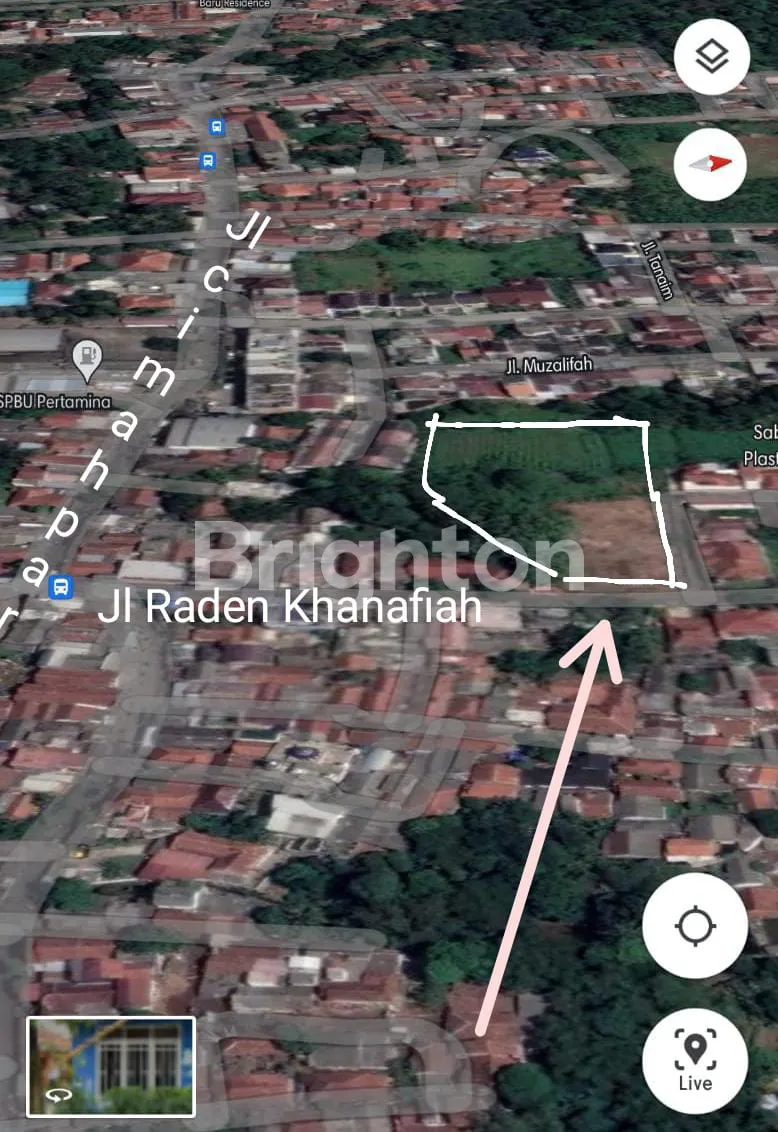Image resolution: width=778 pixels, height=1132 pixels.
Task: Open the Street View preview thumbnail
Action: [x=111, y=1066]
